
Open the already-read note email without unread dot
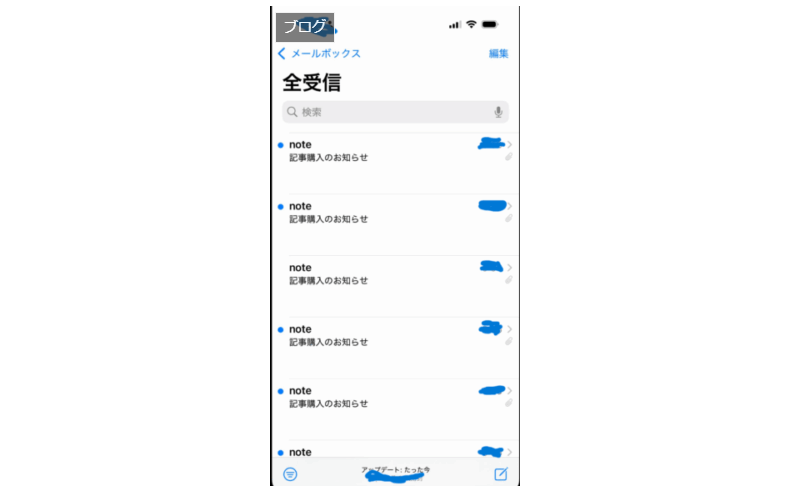click(x=390, y=274)
